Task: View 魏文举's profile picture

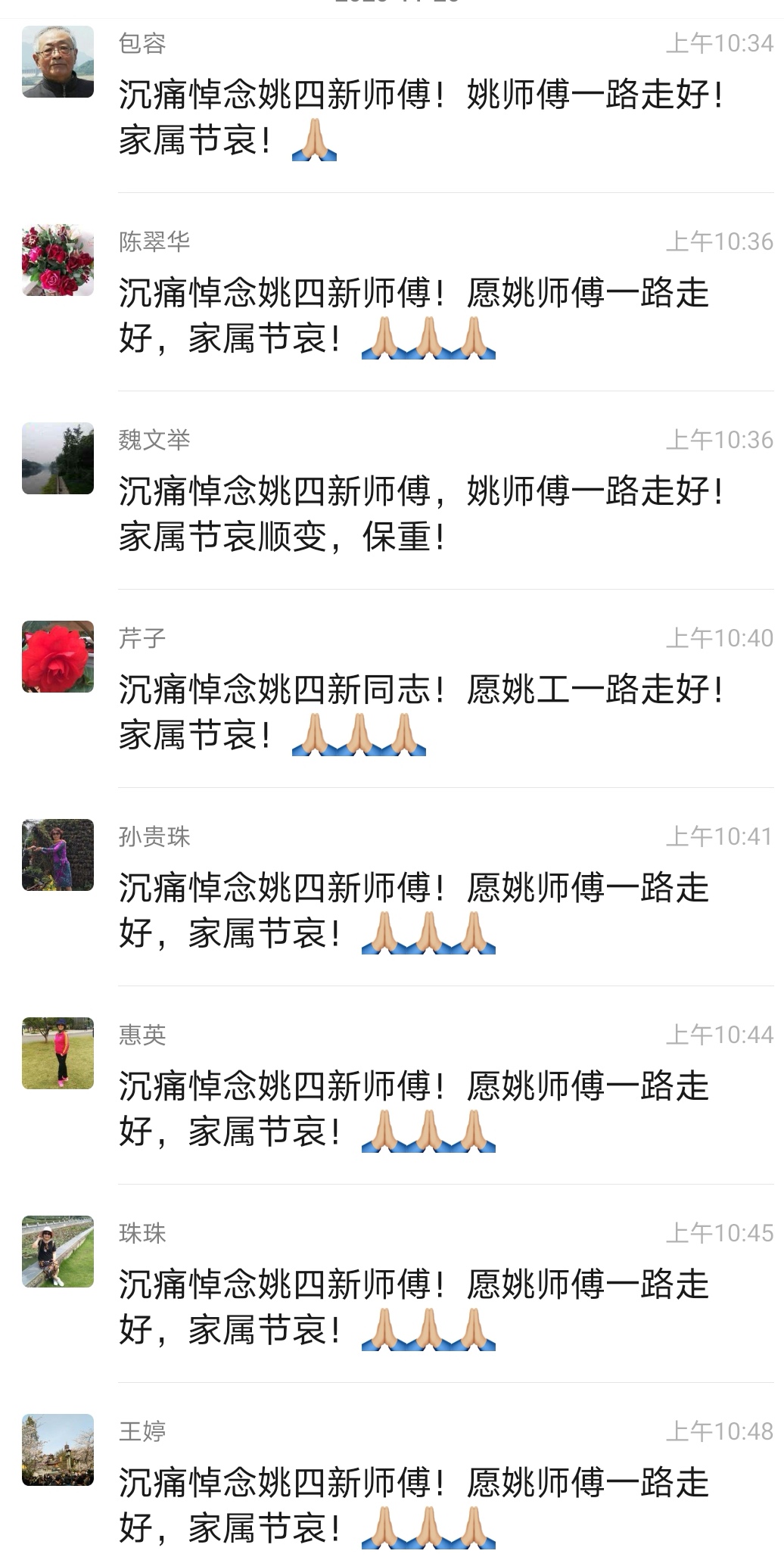Action: 58,459
